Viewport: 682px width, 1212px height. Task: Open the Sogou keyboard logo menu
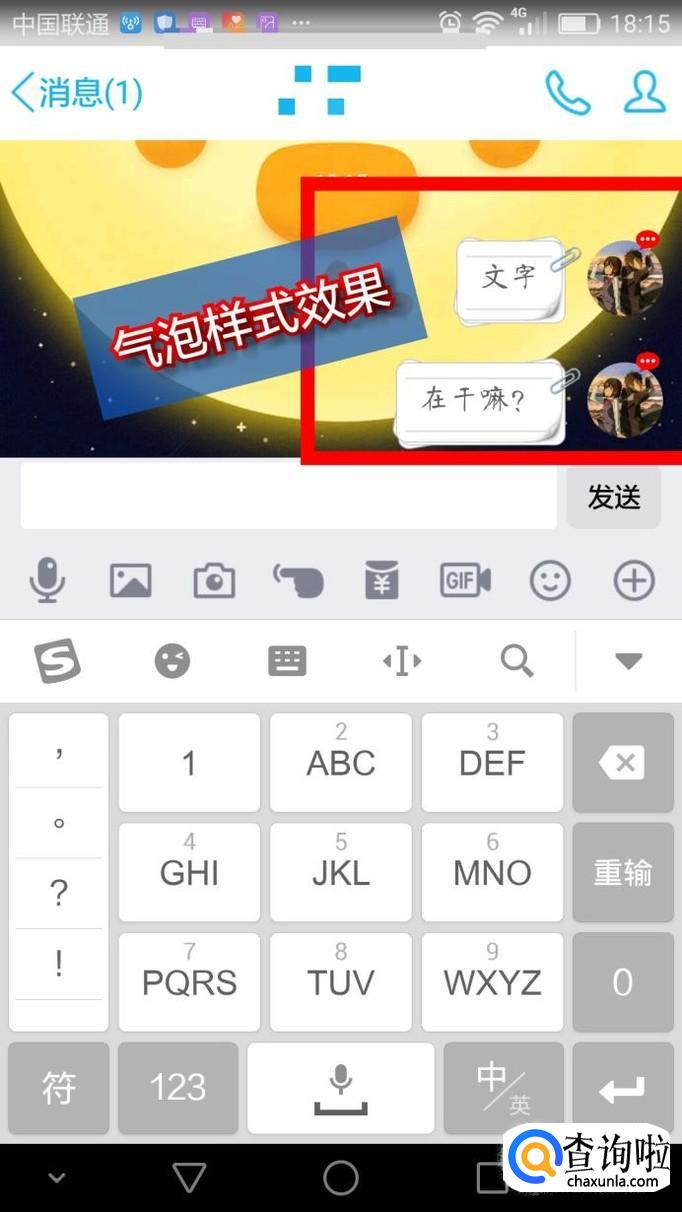click(58, 661)
